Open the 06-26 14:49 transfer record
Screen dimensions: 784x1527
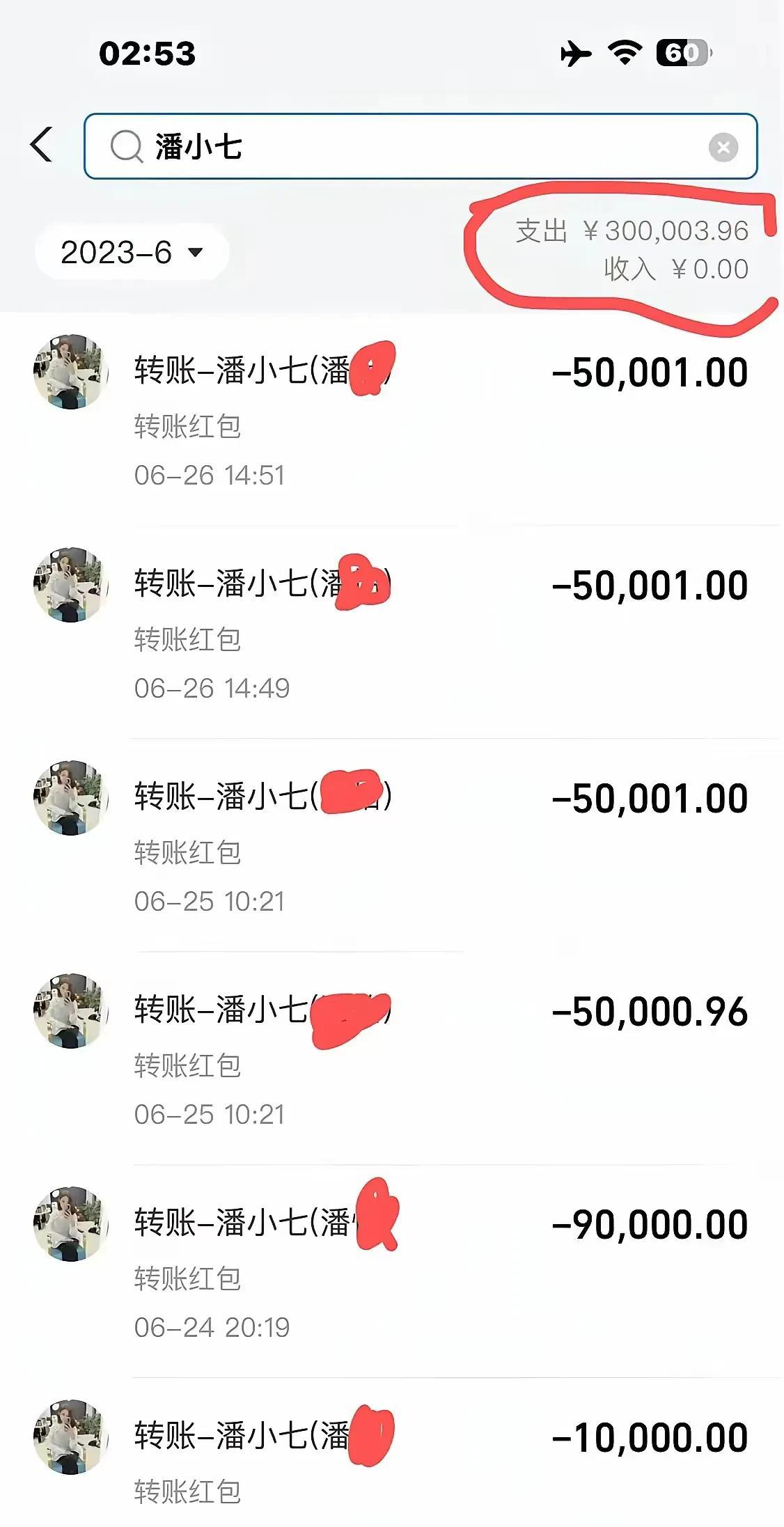coord(418,631)
